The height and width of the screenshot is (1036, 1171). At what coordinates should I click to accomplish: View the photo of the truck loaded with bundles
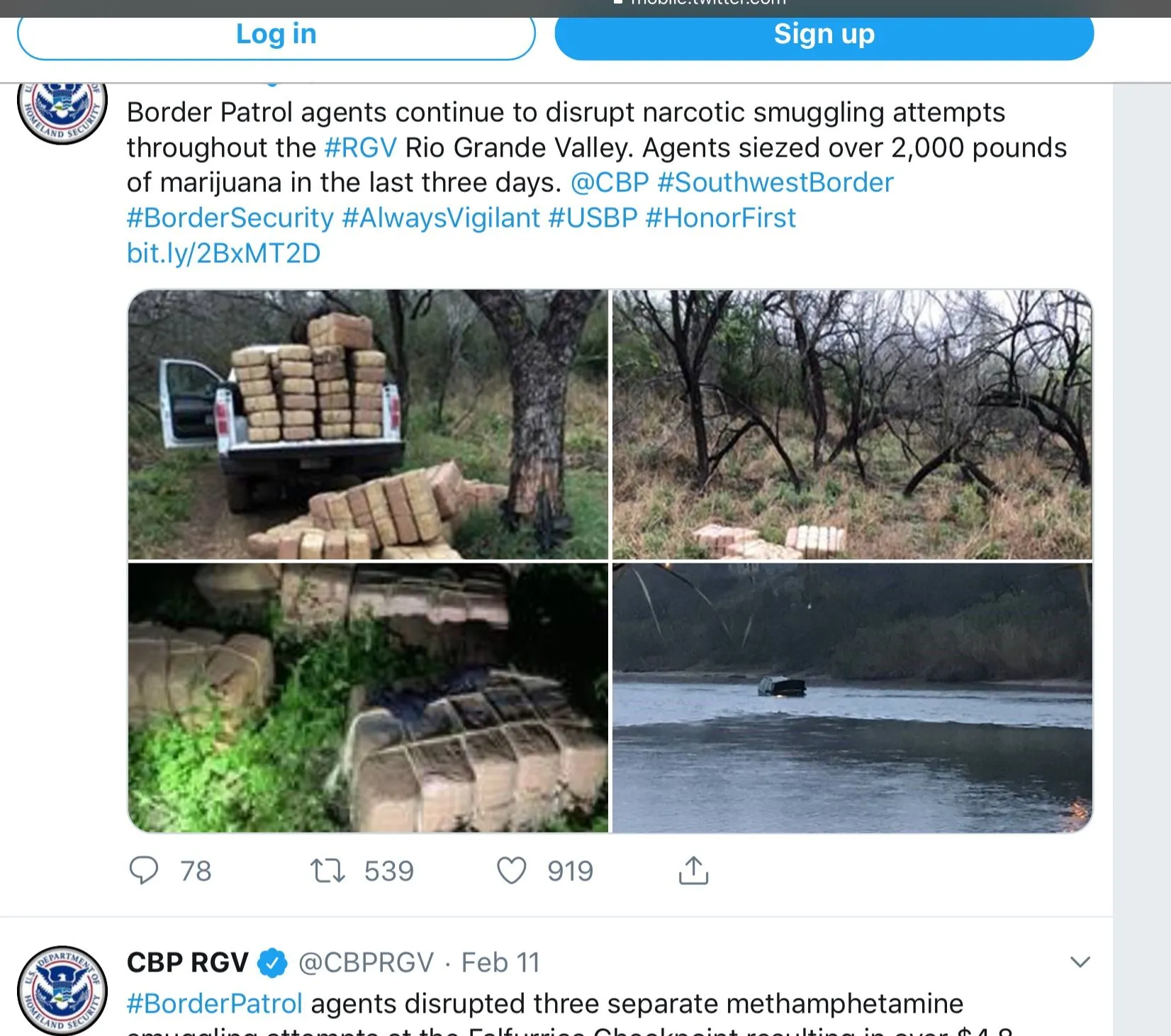tap(368, 424)
